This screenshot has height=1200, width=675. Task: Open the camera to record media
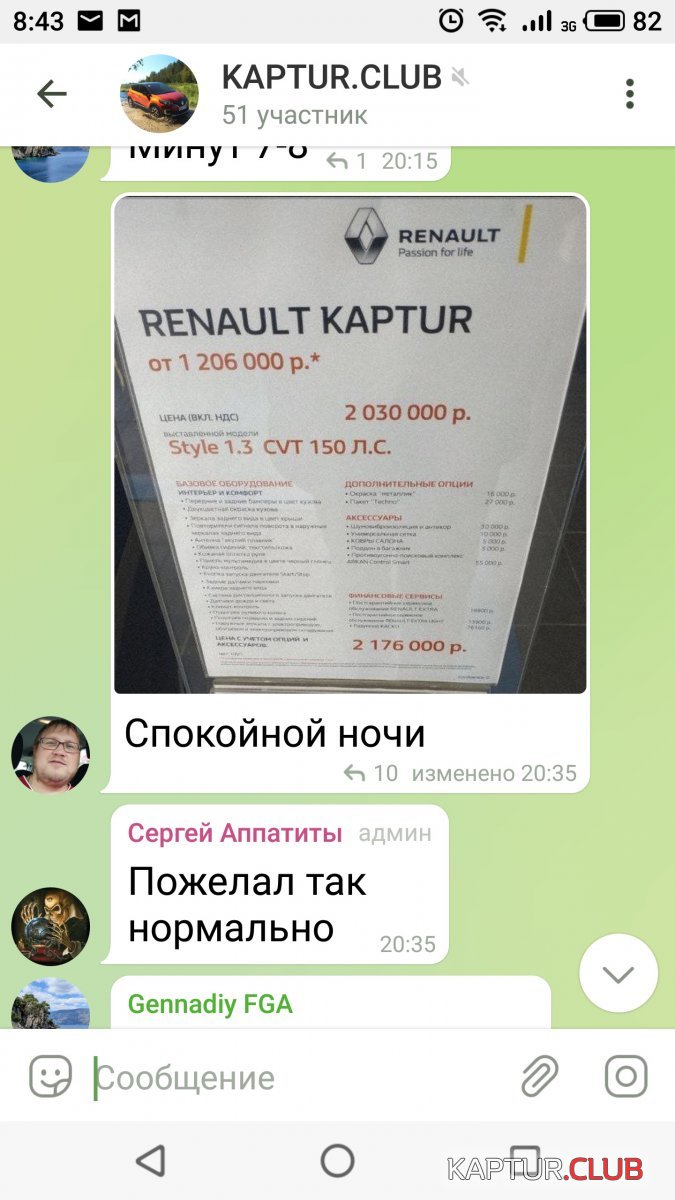pos(626,1077)
